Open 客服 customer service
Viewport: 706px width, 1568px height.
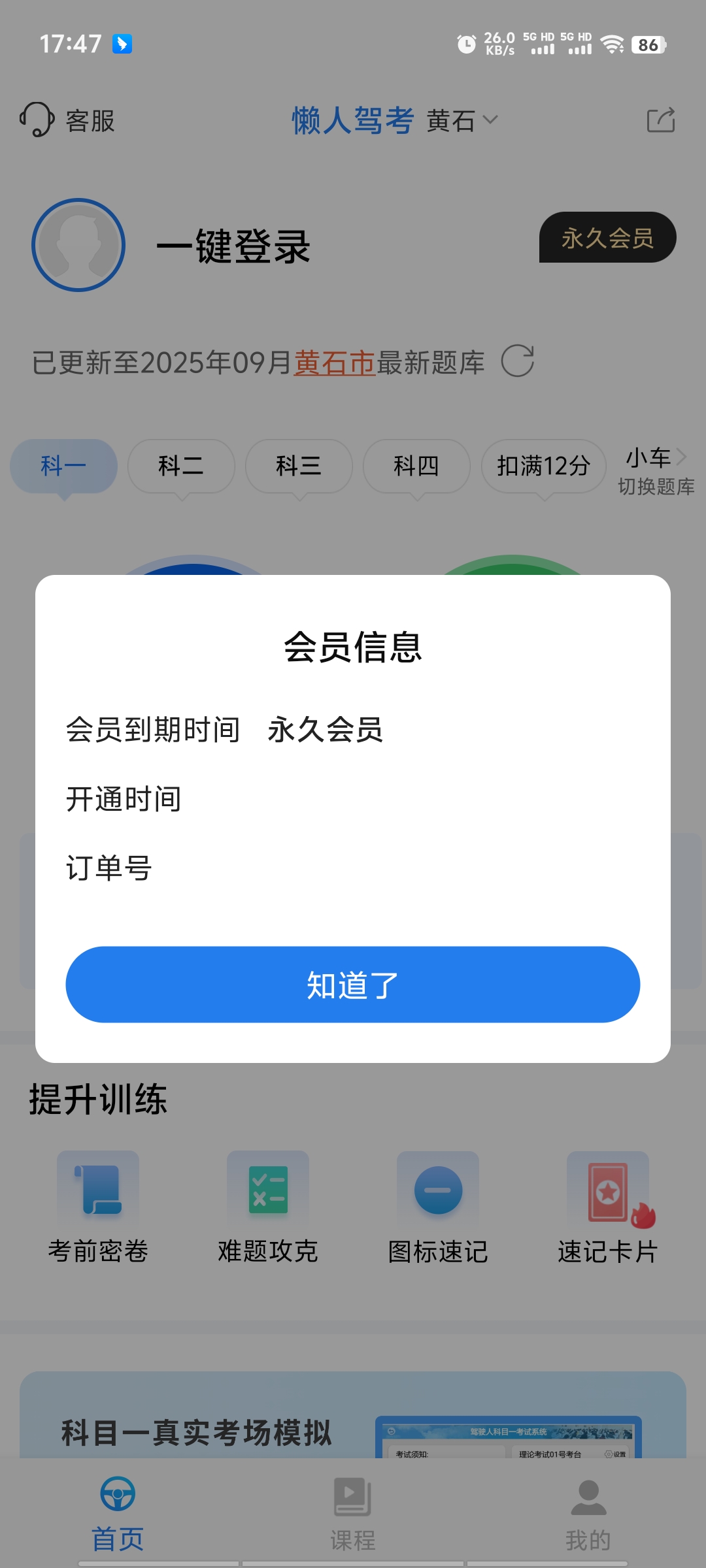click(x=67, y=120)
